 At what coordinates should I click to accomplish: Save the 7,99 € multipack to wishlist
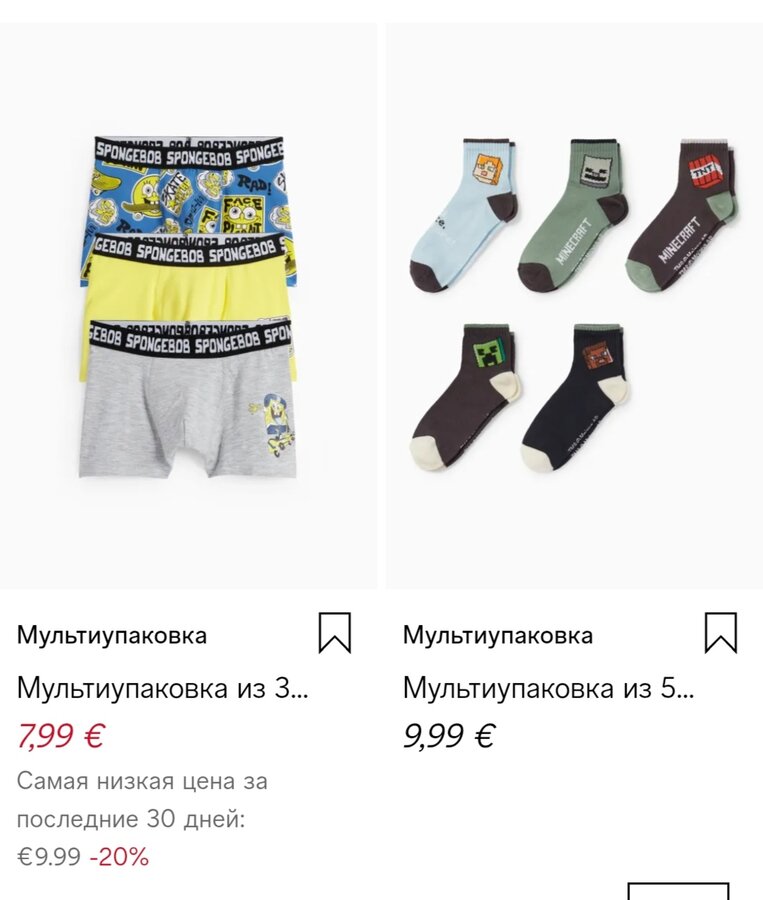point(335,633)
